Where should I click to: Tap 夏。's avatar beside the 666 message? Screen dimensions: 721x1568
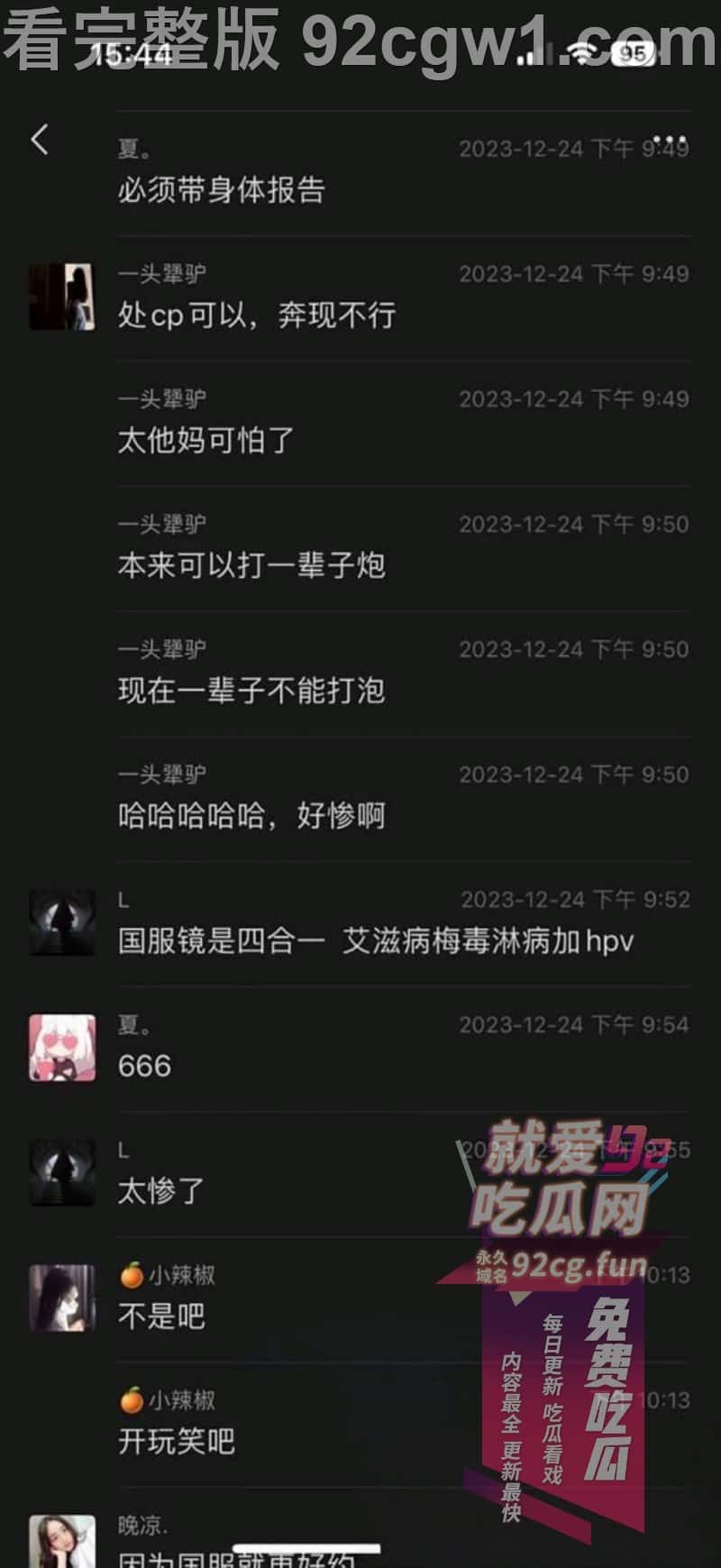coord(61,1048)
